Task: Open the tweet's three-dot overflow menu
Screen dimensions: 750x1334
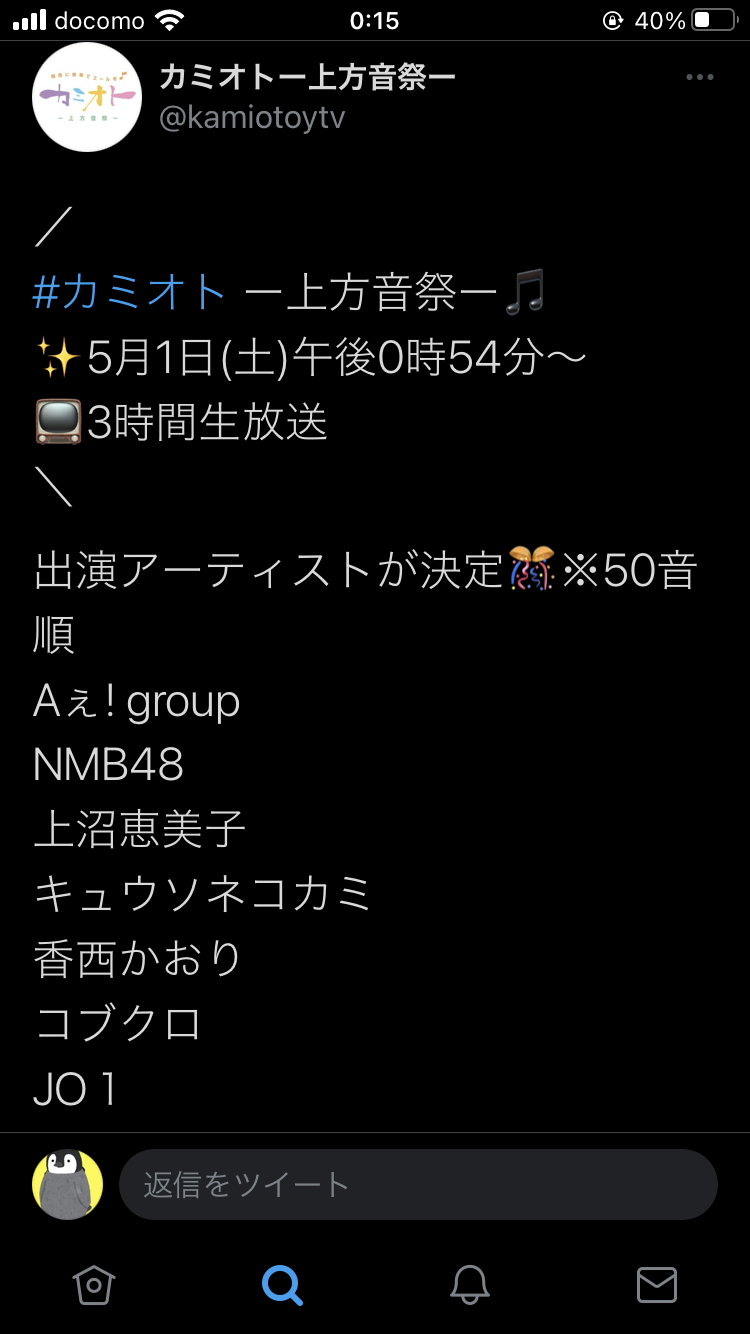Action: tap(699, 78)
